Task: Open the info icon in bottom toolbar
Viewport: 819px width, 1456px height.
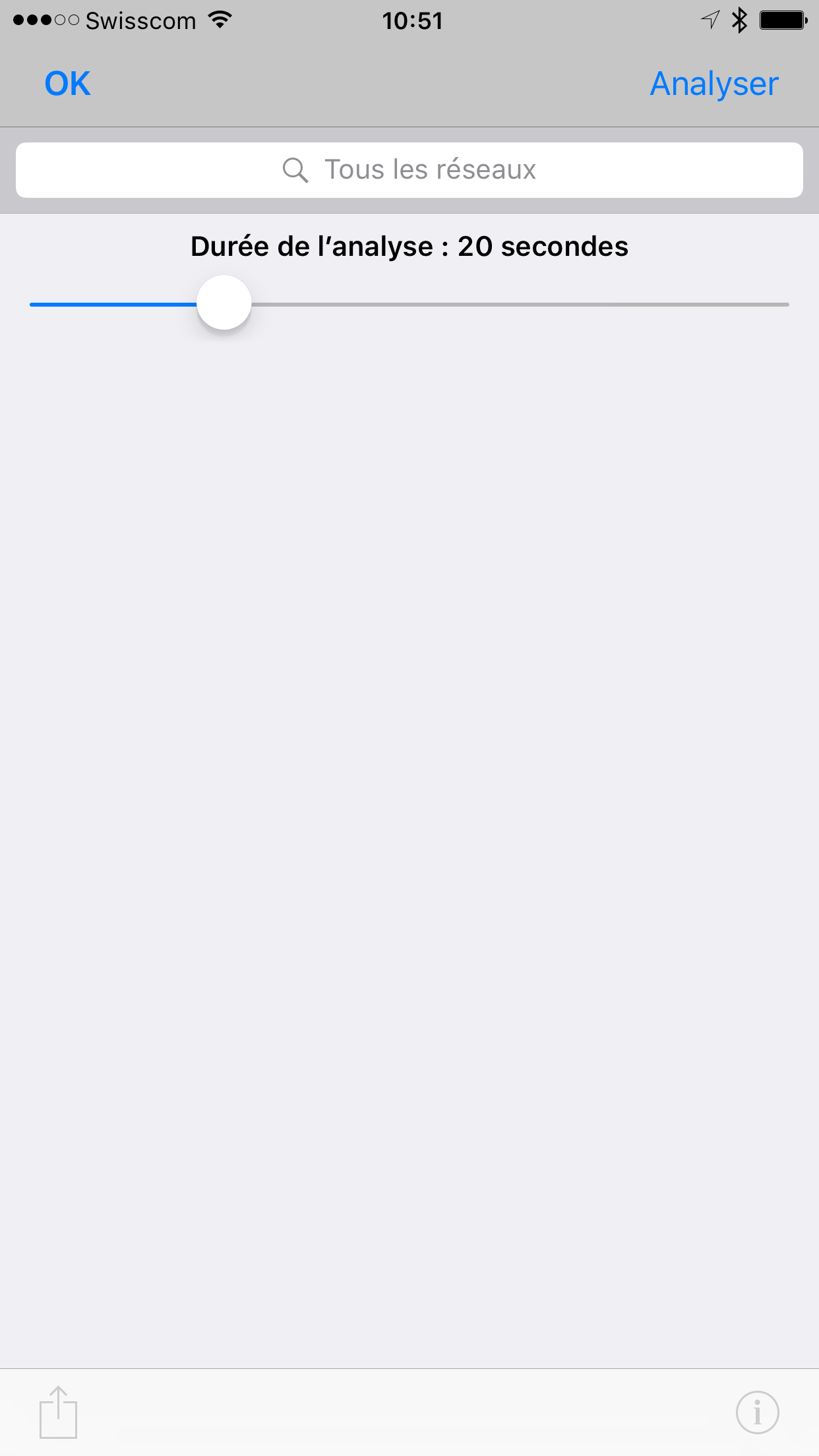Action: (x=757, y=1412)
